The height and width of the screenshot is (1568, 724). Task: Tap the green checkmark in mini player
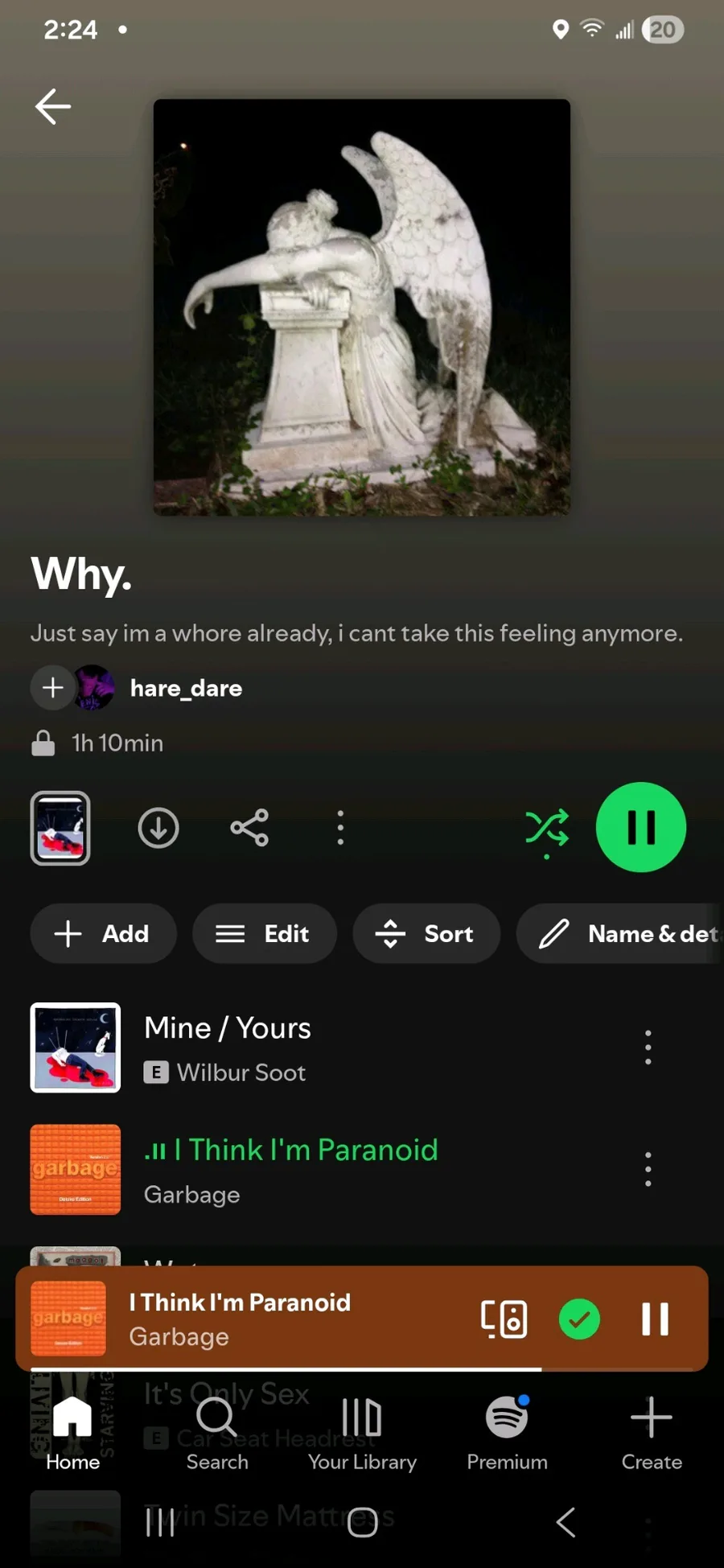coord(579,1319)
